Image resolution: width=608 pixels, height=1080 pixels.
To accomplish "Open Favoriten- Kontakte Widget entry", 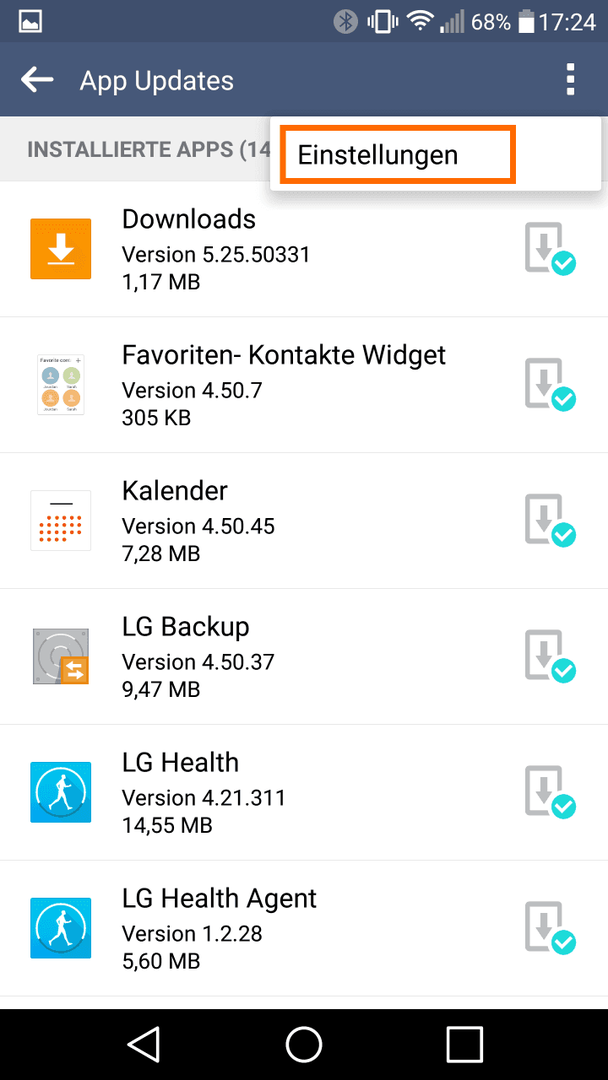I will pos(304,385).
